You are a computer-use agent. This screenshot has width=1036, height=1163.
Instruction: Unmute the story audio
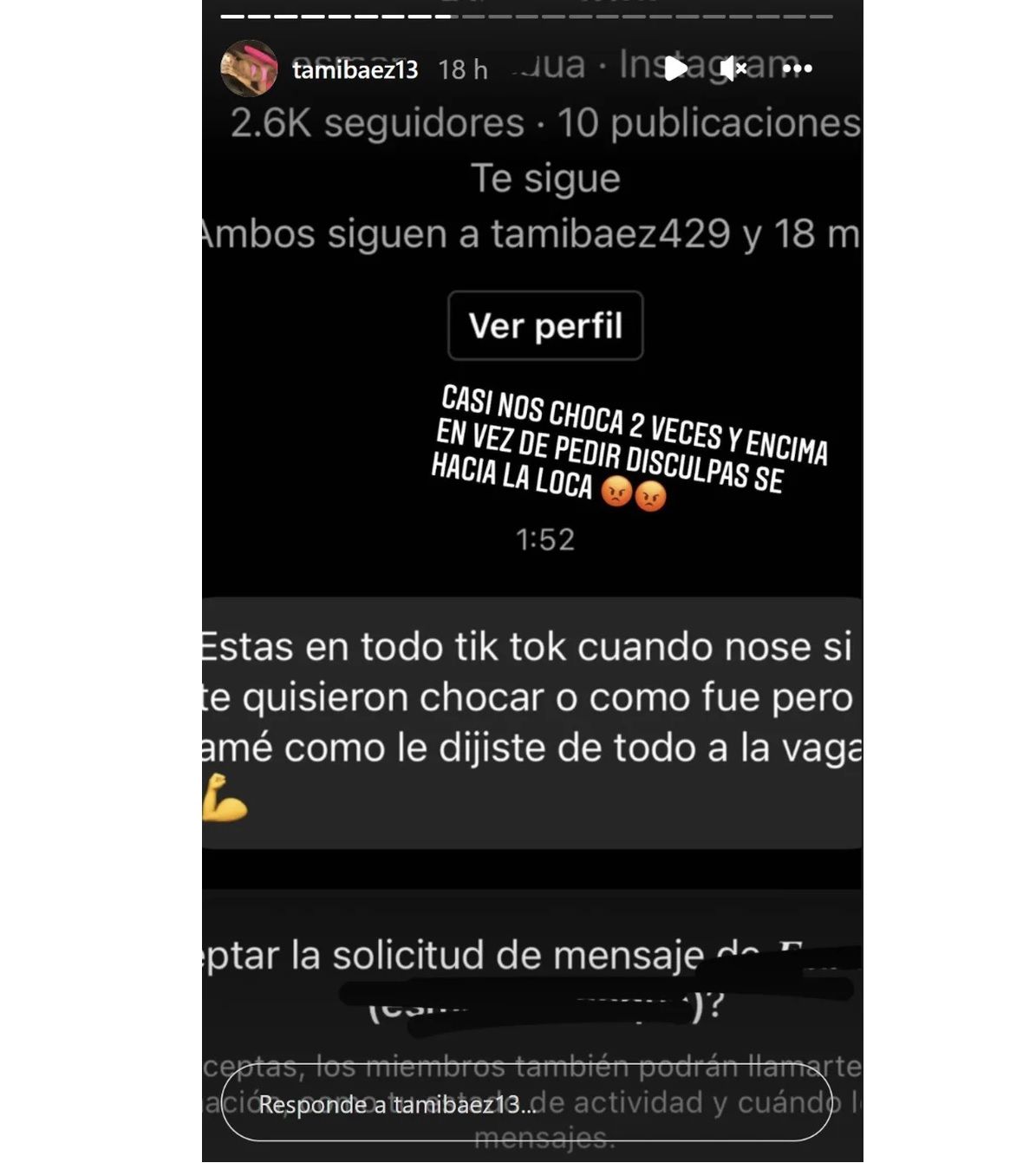(733, 68)
